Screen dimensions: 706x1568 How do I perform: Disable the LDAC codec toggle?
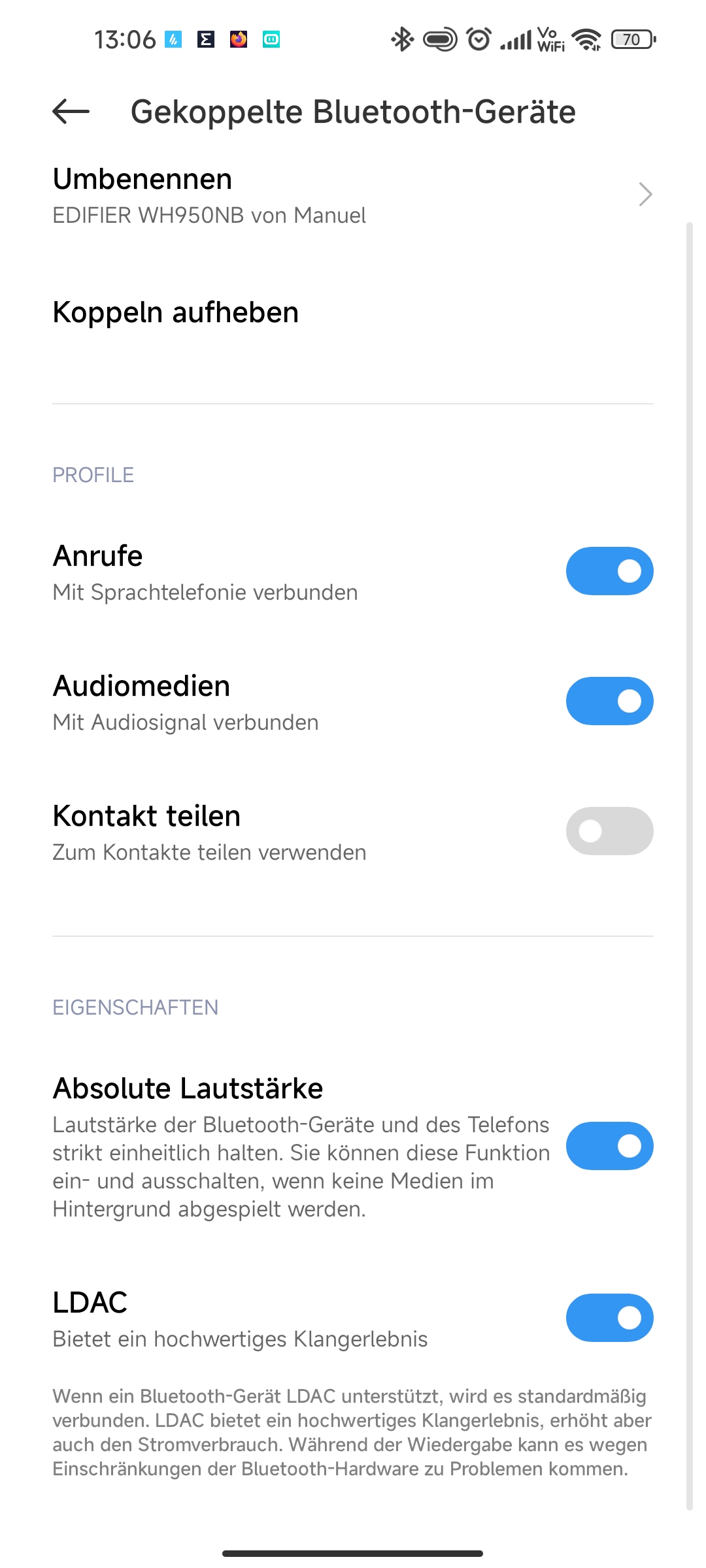tap(609, 1318)
